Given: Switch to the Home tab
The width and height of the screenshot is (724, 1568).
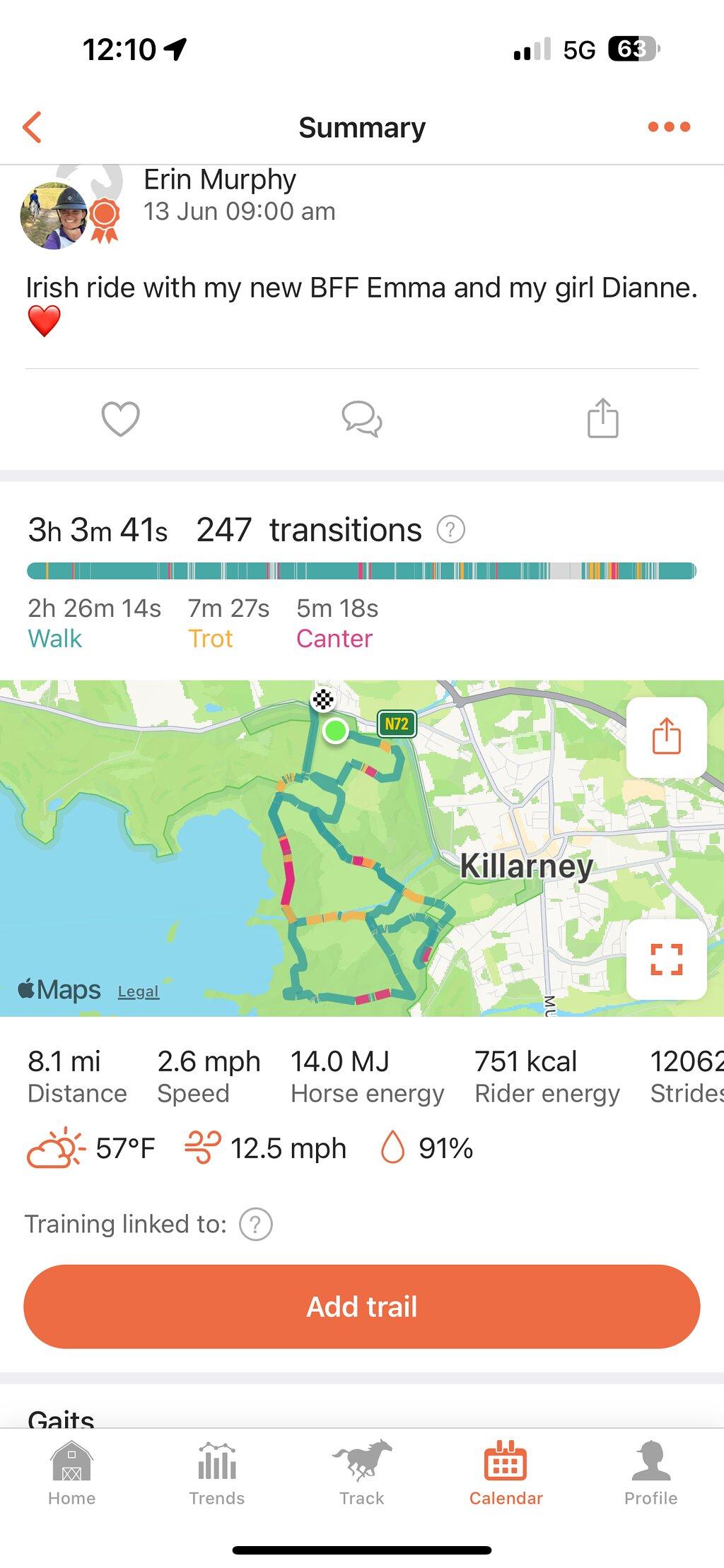Looking at the screenshot, I should (72, 1473).
